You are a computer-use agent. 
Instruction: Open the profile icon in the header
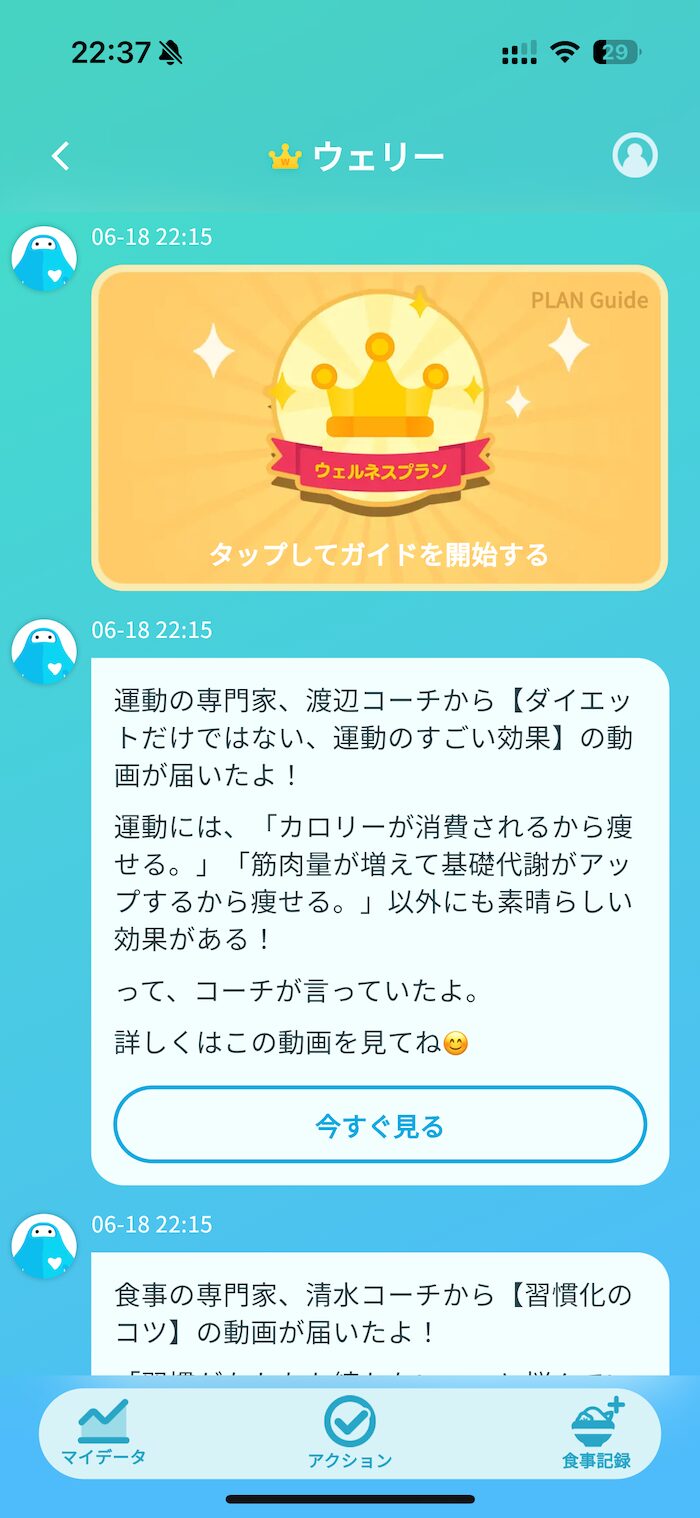[x=635, y=155]
